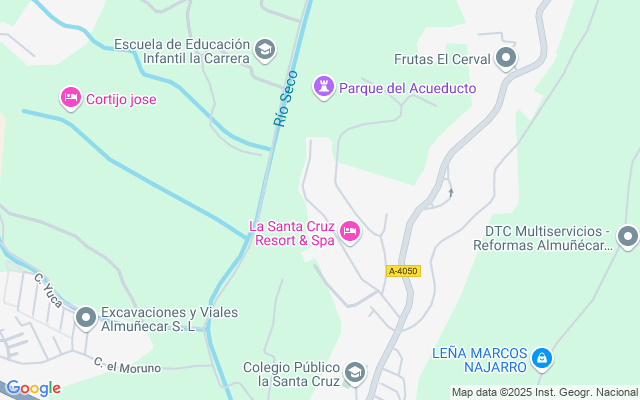Open the La Santa Cruz Resort & Spa marker
The image size is (640, 400).
tap(350, 232)
